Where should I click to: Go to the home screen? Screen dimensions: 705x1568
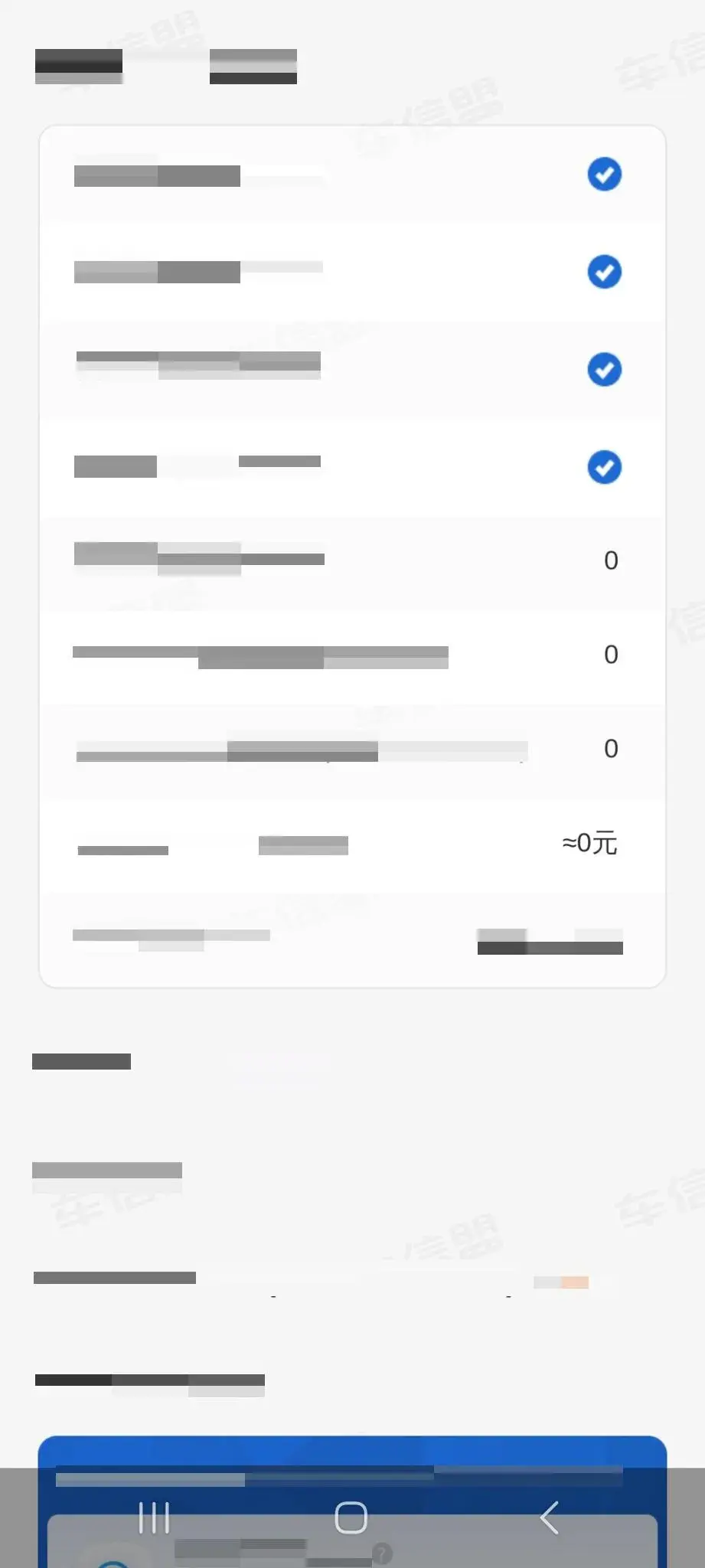(x=351, y=1517)
